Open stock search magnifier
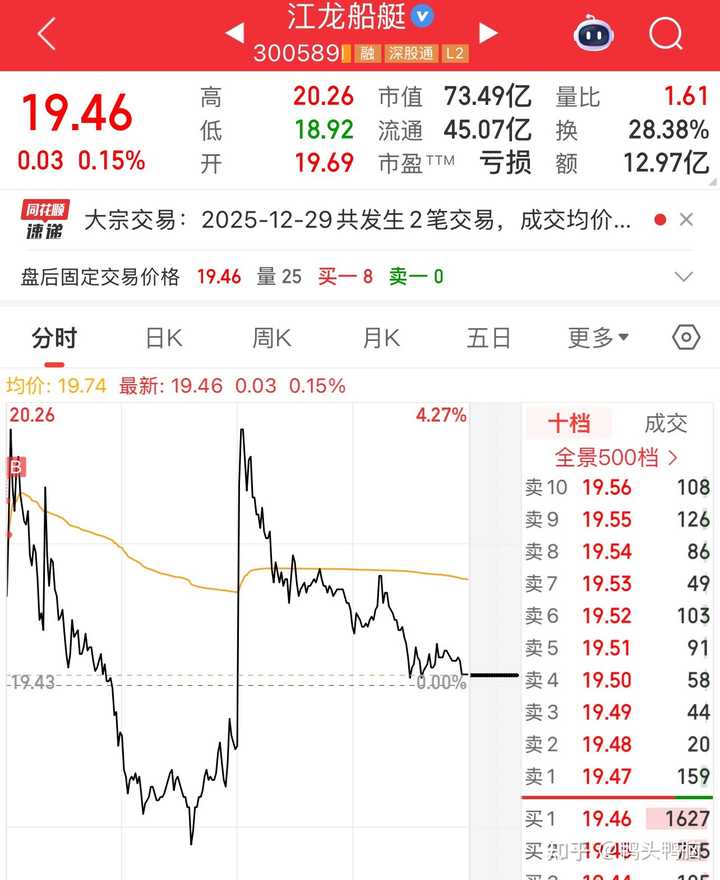The height and width of the screenshot is (880, 720). click(665, 34)
